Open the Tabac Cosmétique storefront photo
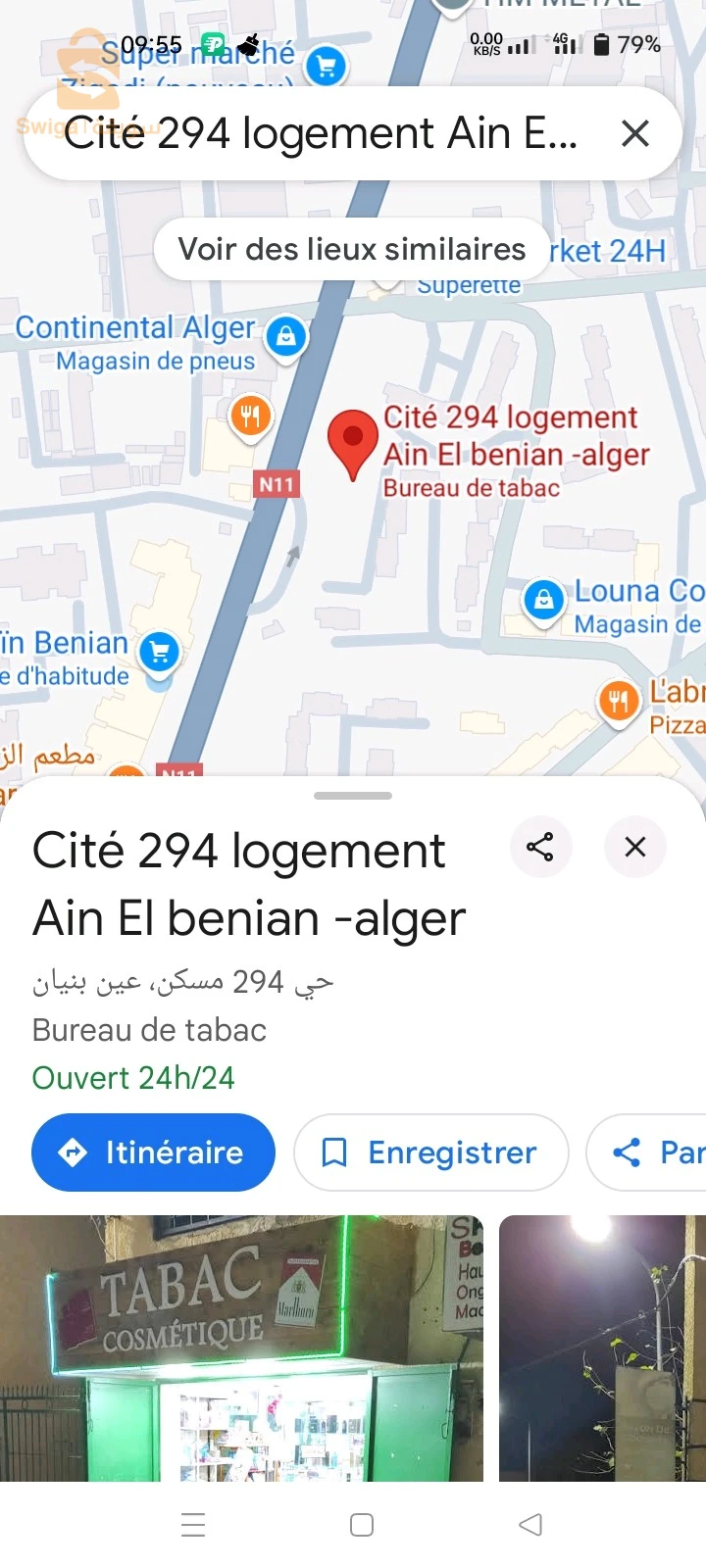 [241, 1348]
